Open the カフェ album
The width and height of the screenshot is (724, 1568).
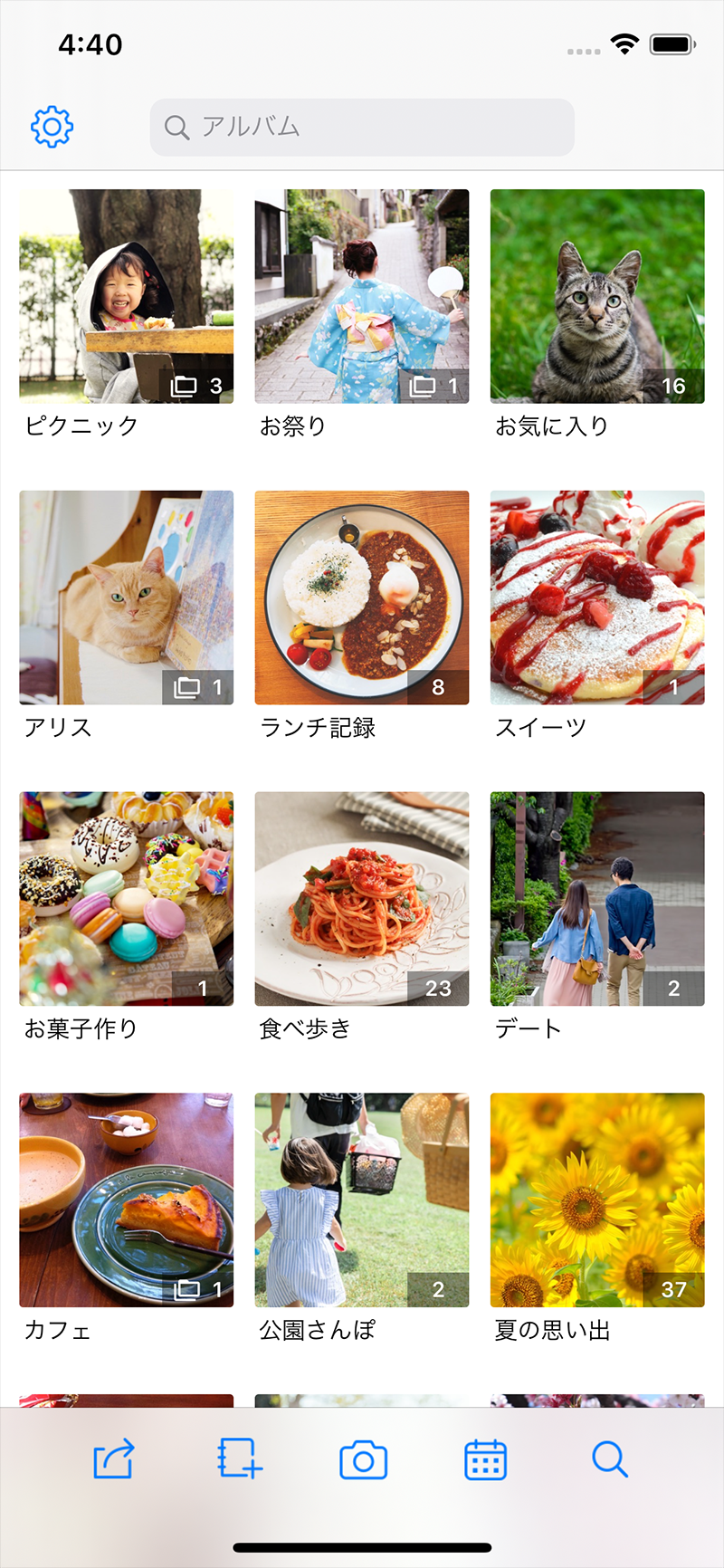[127, 1200]
